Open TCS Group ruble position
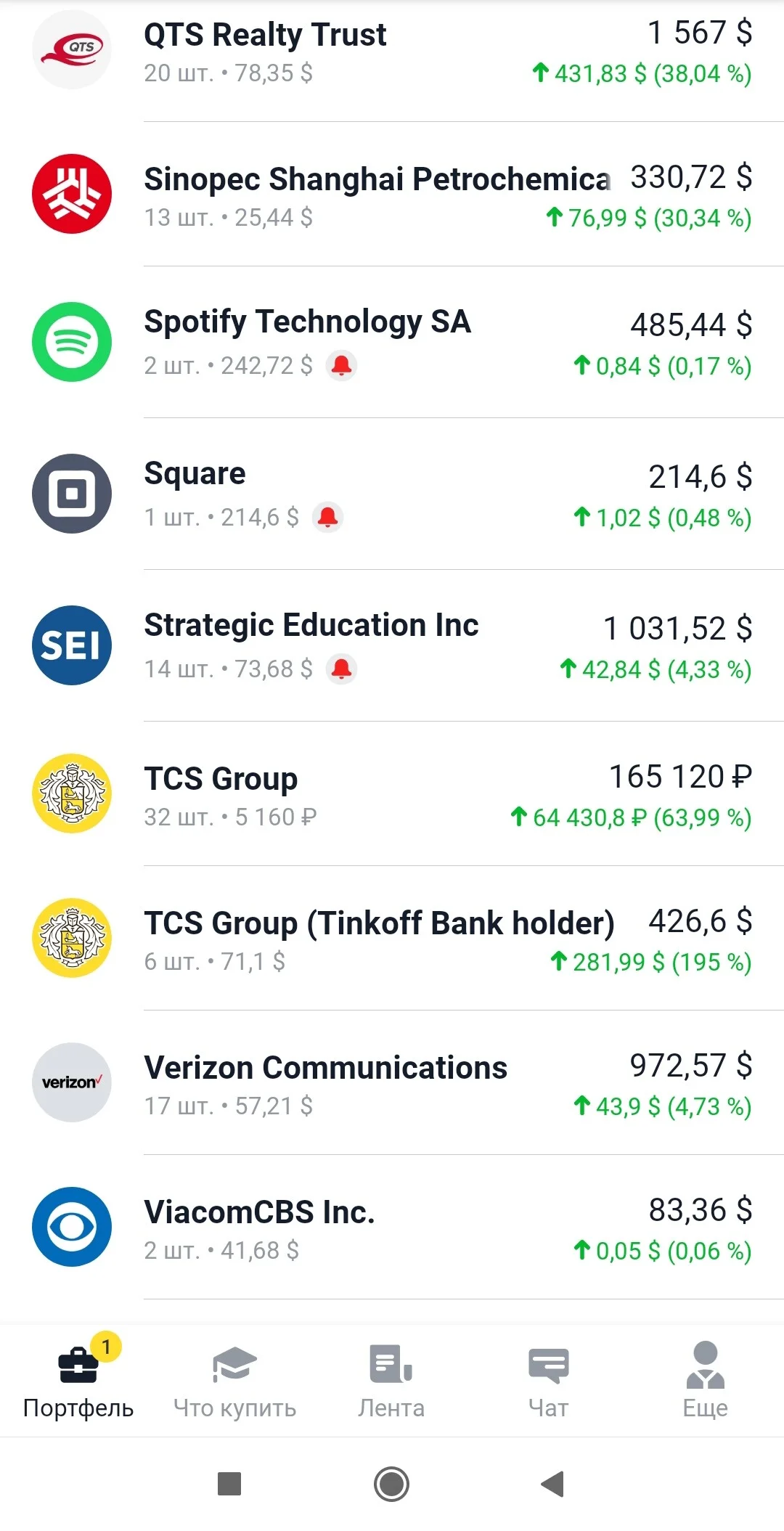The height and width of the screenshot is (1531, 784). pos(392,793)
